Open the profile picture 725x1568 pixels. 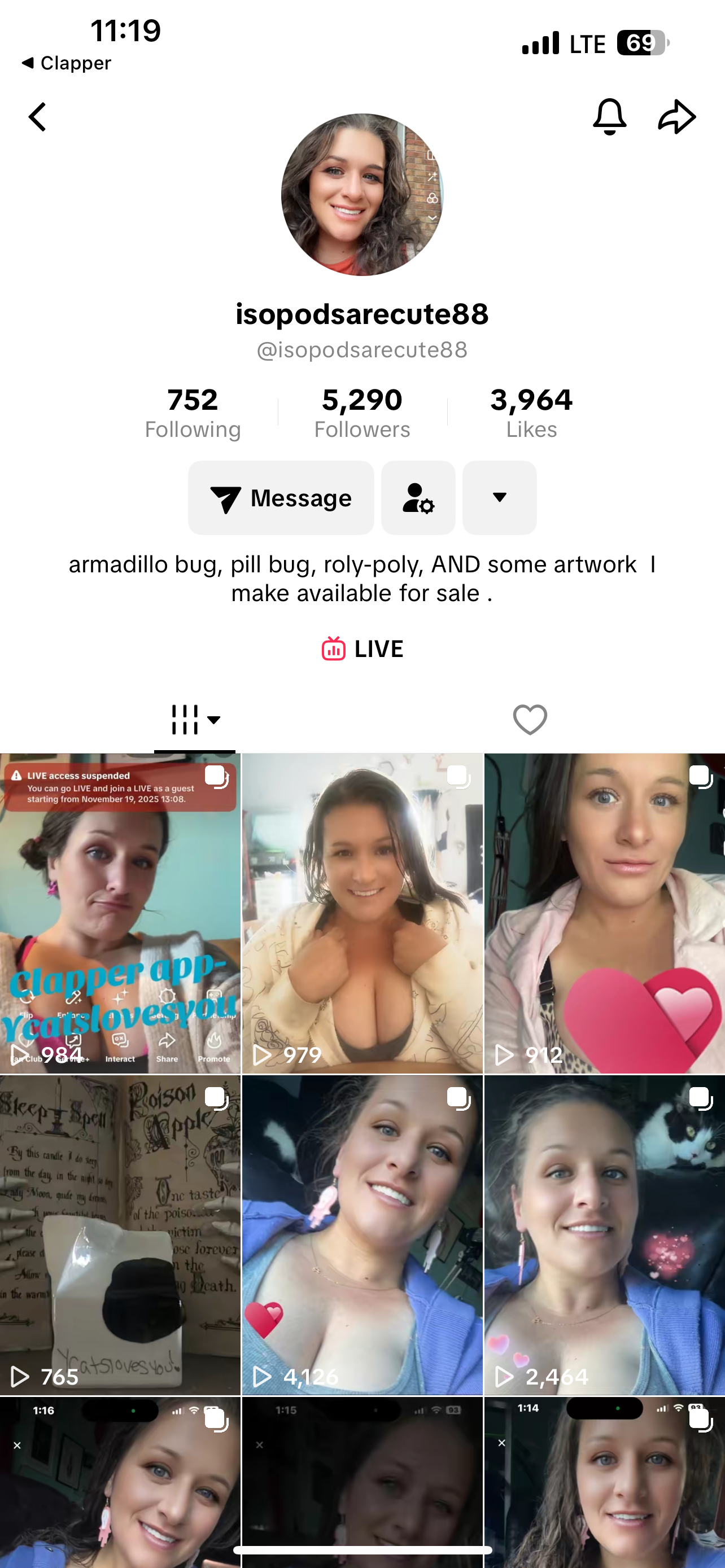[x=362, y=195]
